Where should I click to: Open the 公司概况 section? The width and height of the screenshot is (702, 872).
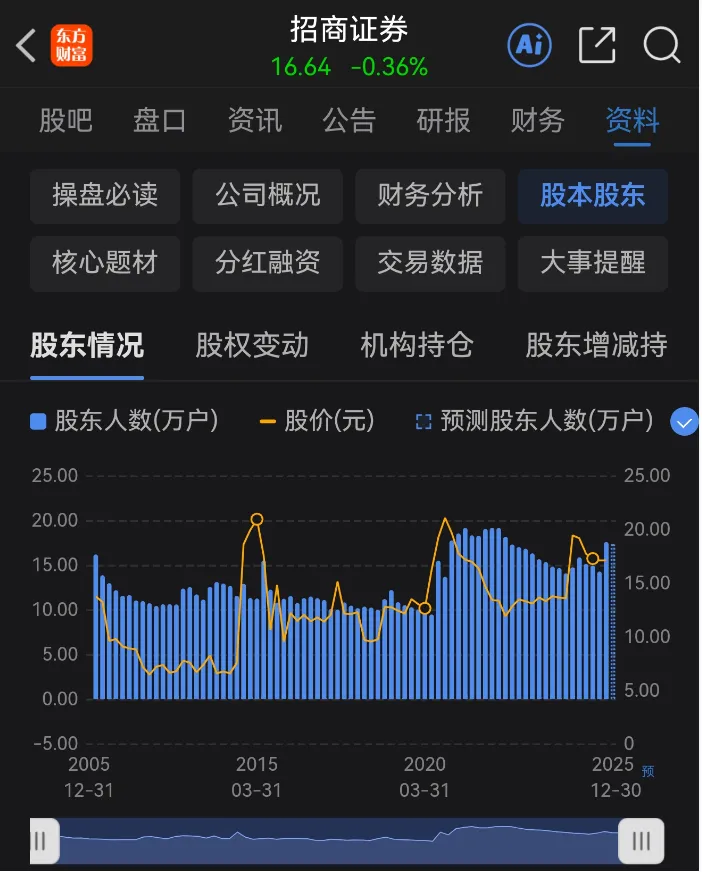pos(268,195)
